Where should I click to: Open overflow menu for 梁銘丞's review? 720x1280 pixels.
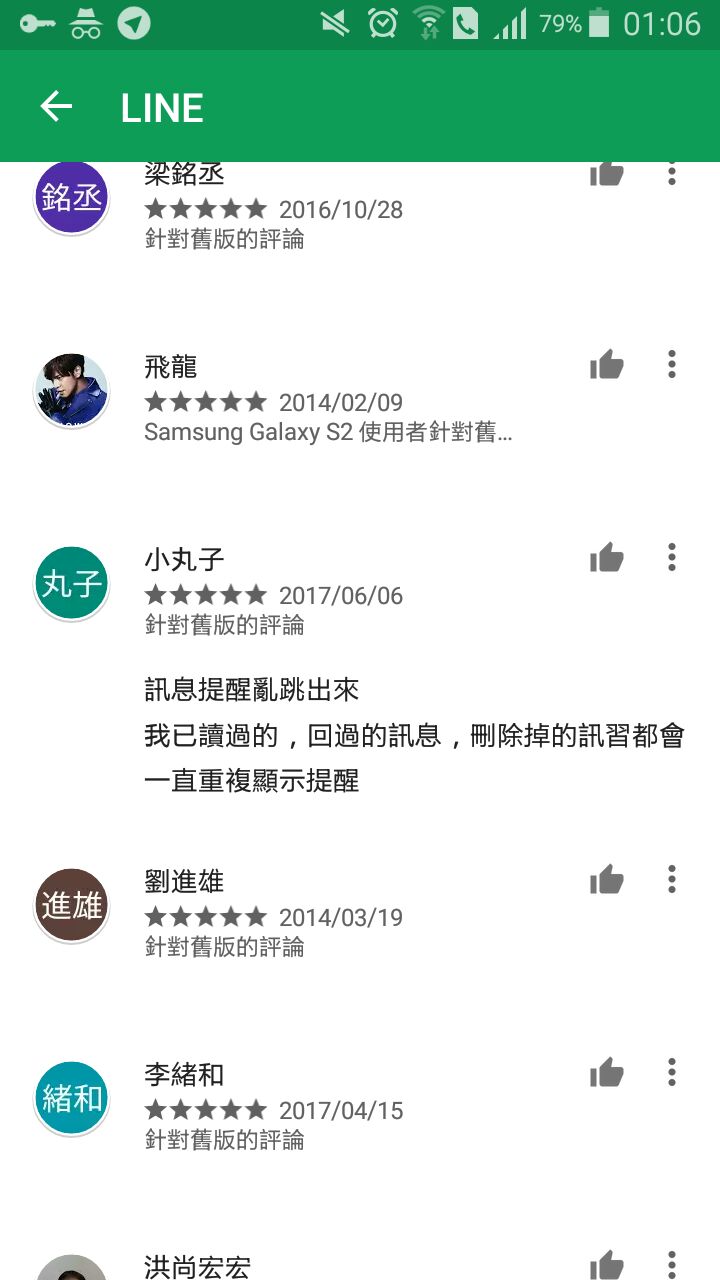coord(672,174)
